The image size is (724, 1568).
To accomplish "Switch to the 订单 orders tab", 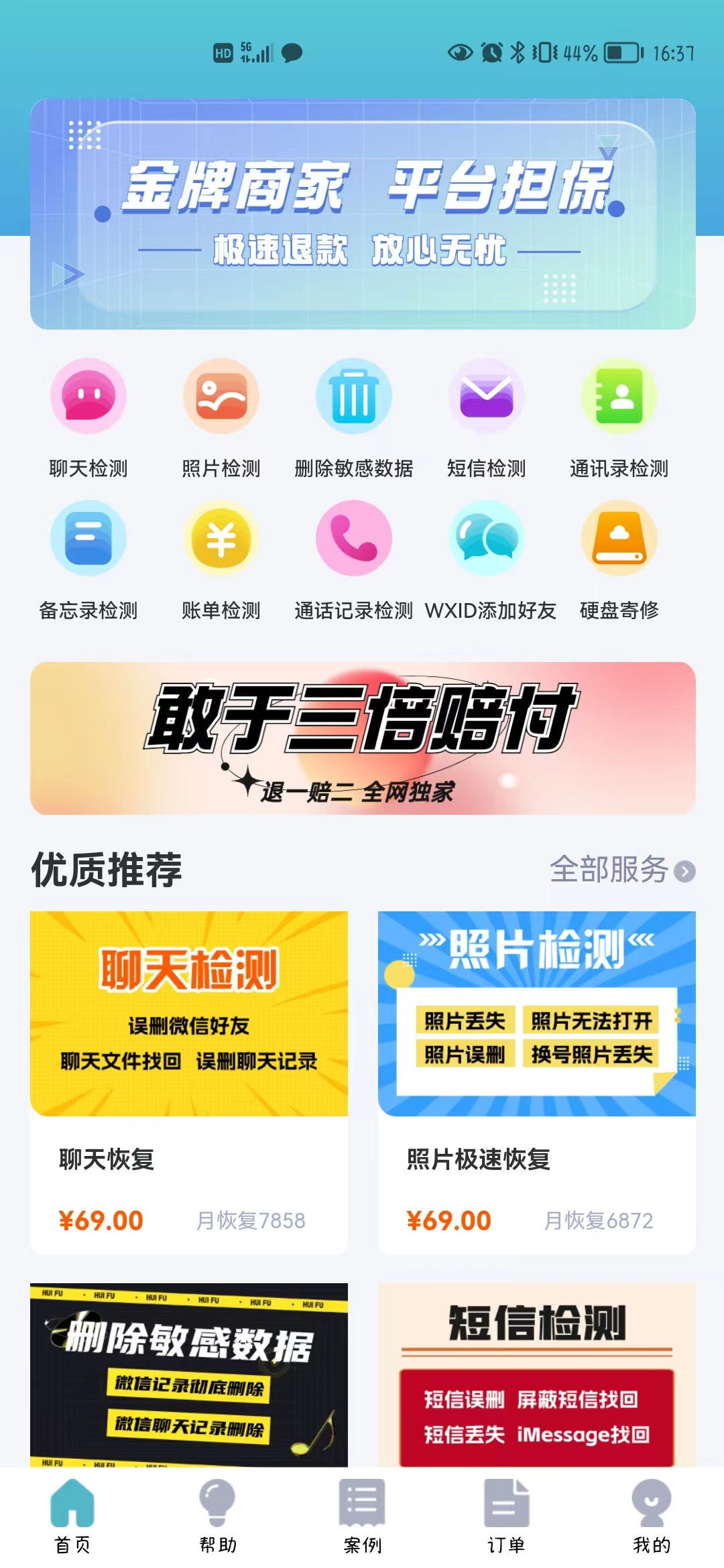I will tap(506, 1521).
